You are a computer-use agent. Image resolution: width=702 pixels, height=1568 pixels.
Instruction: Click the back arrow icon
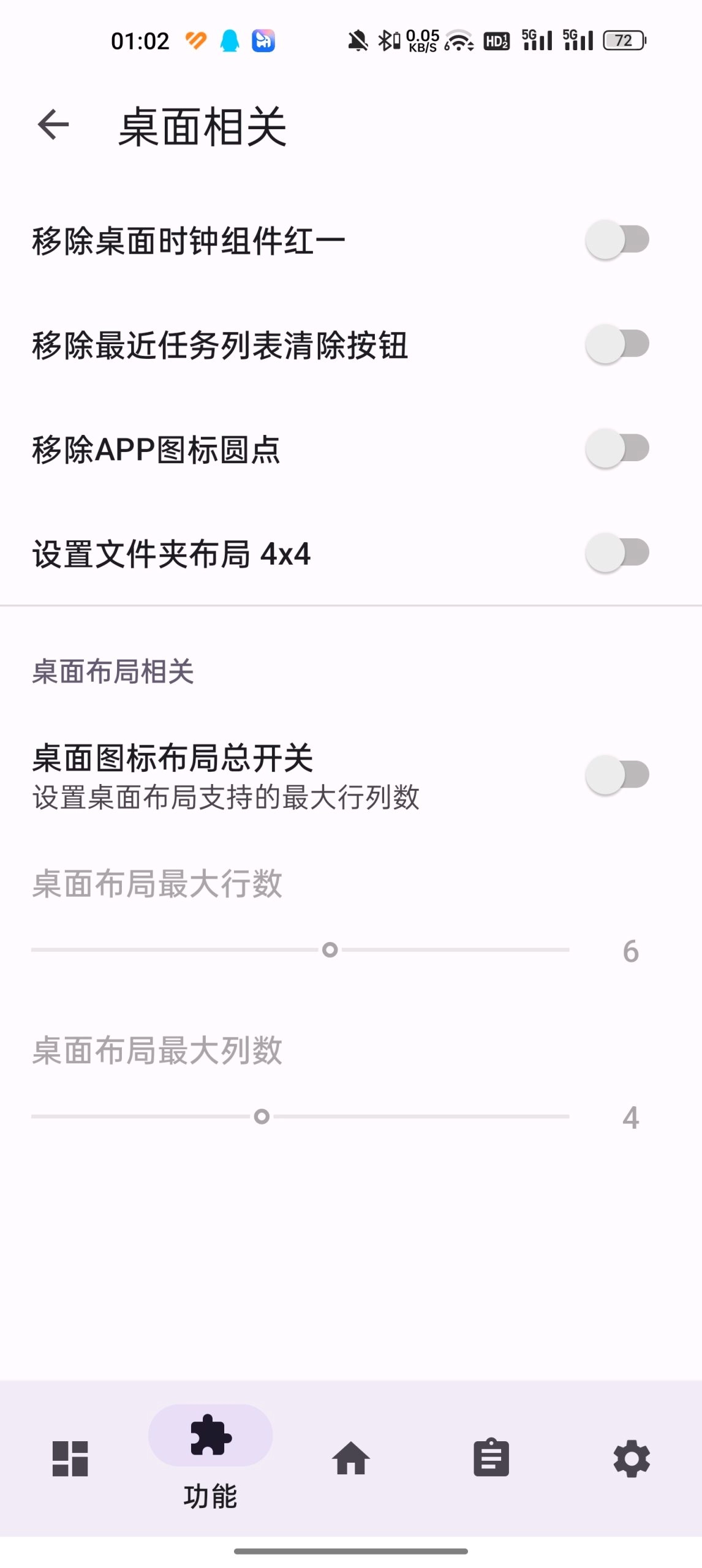pos(53,126)
